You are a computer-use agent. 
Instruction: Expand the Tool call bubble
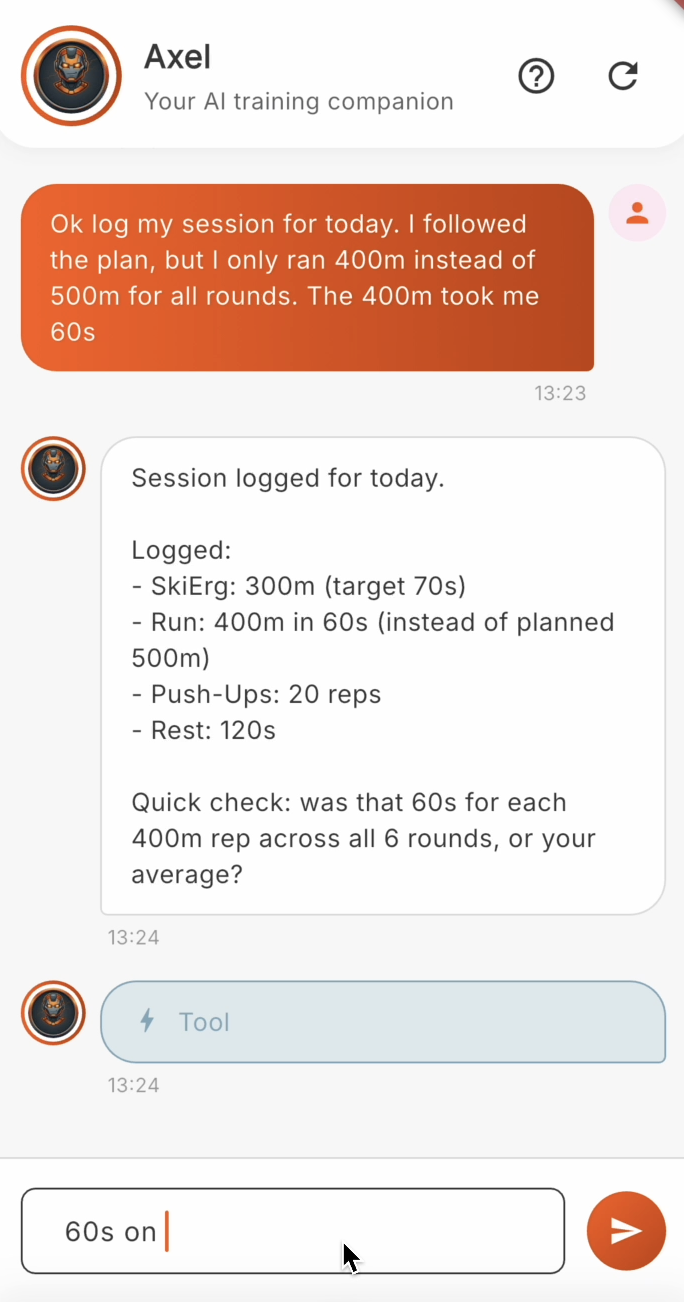tap(383, 1022)
